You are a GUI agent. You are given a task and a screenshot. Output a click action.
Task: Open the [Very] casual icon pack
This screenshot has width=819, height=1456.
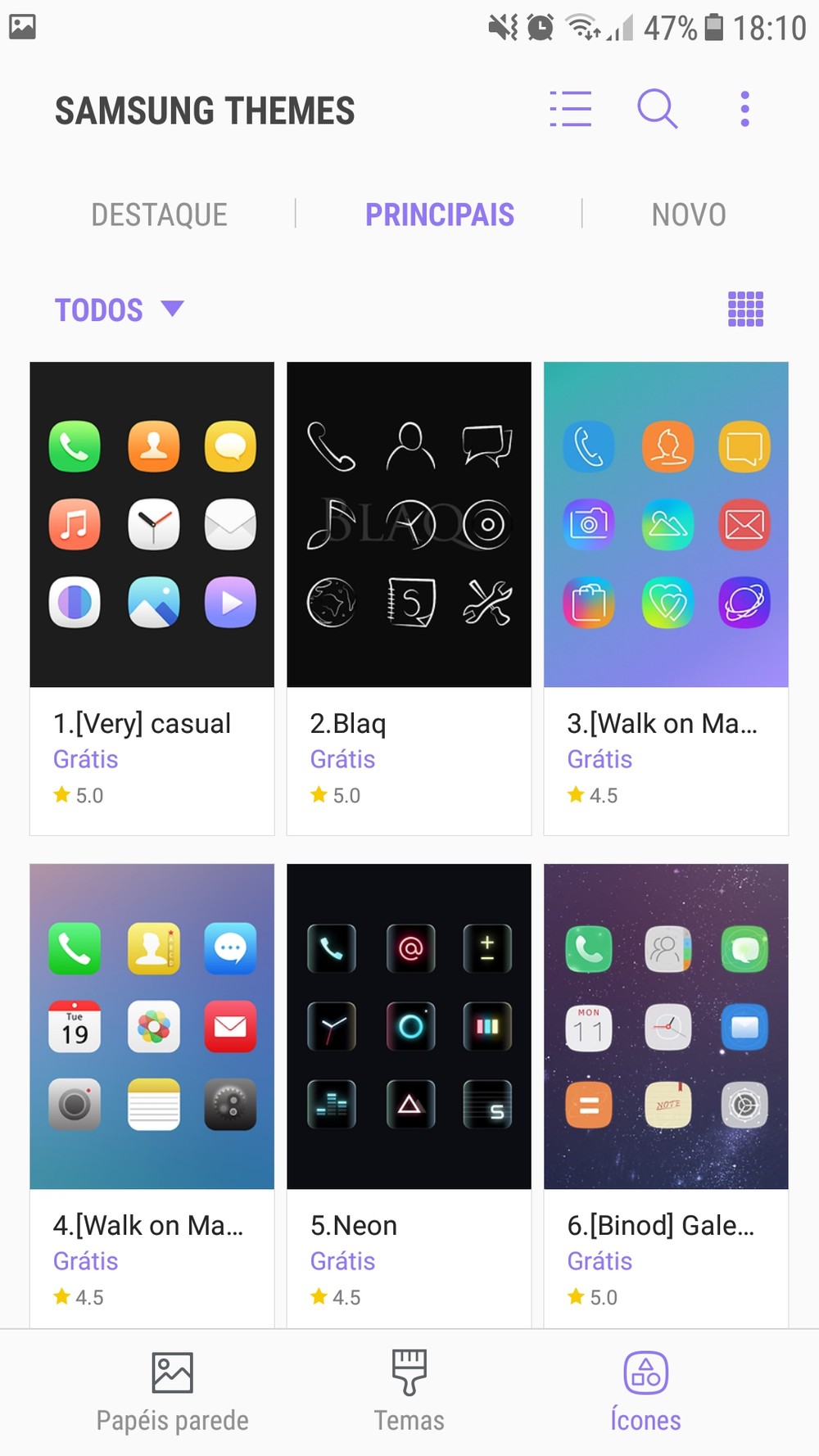[x=152, y=598]
